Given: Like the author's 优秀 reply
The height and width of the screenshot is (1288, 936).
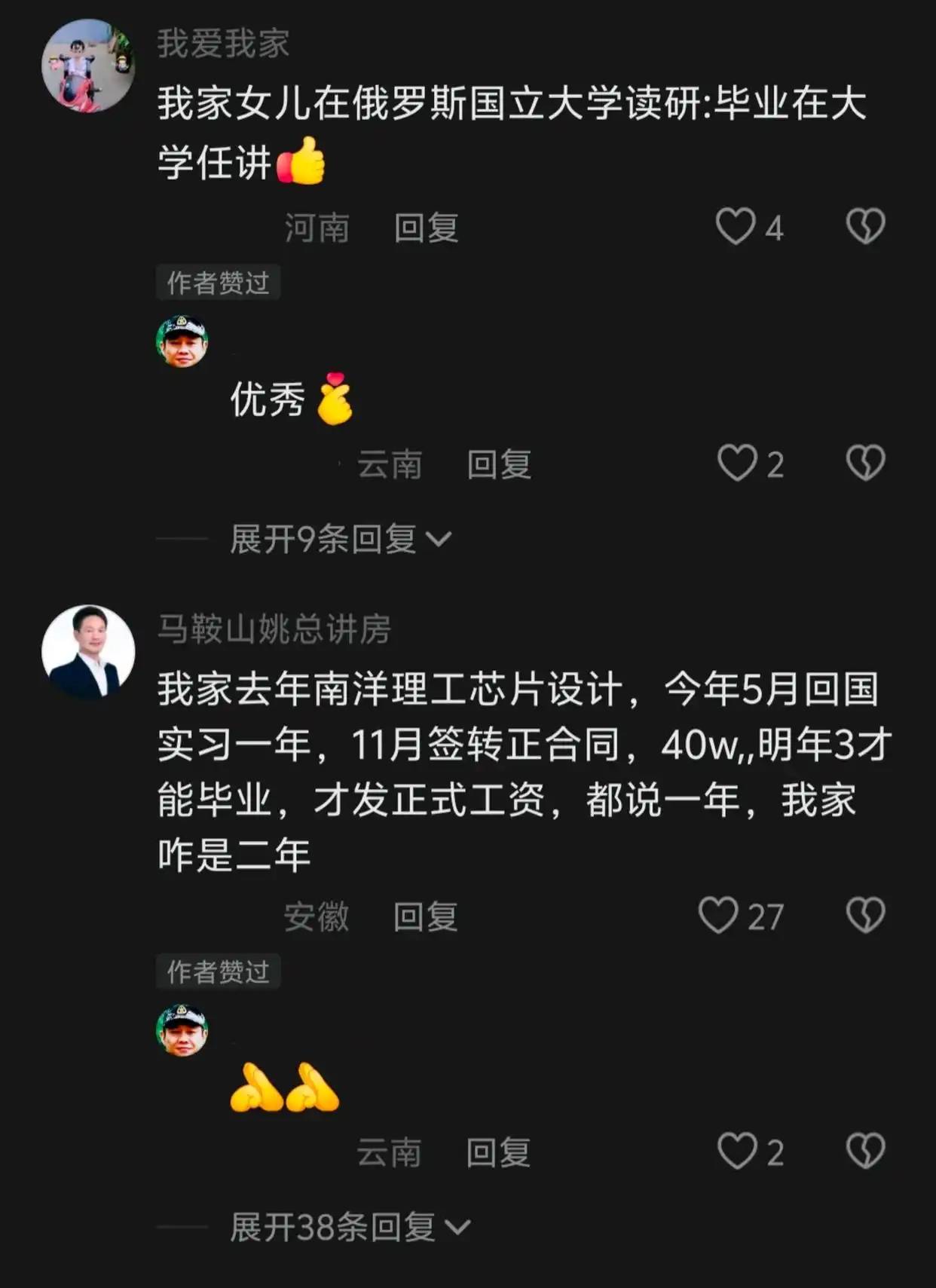Looking at the screenshot, I should point(736,463).
